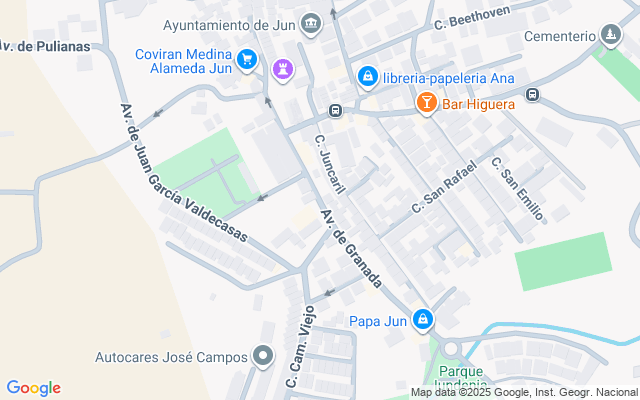This screenshot has width=640, height=400.
Task: Select the purple pin near Coviran
Action: click(283, 68)
